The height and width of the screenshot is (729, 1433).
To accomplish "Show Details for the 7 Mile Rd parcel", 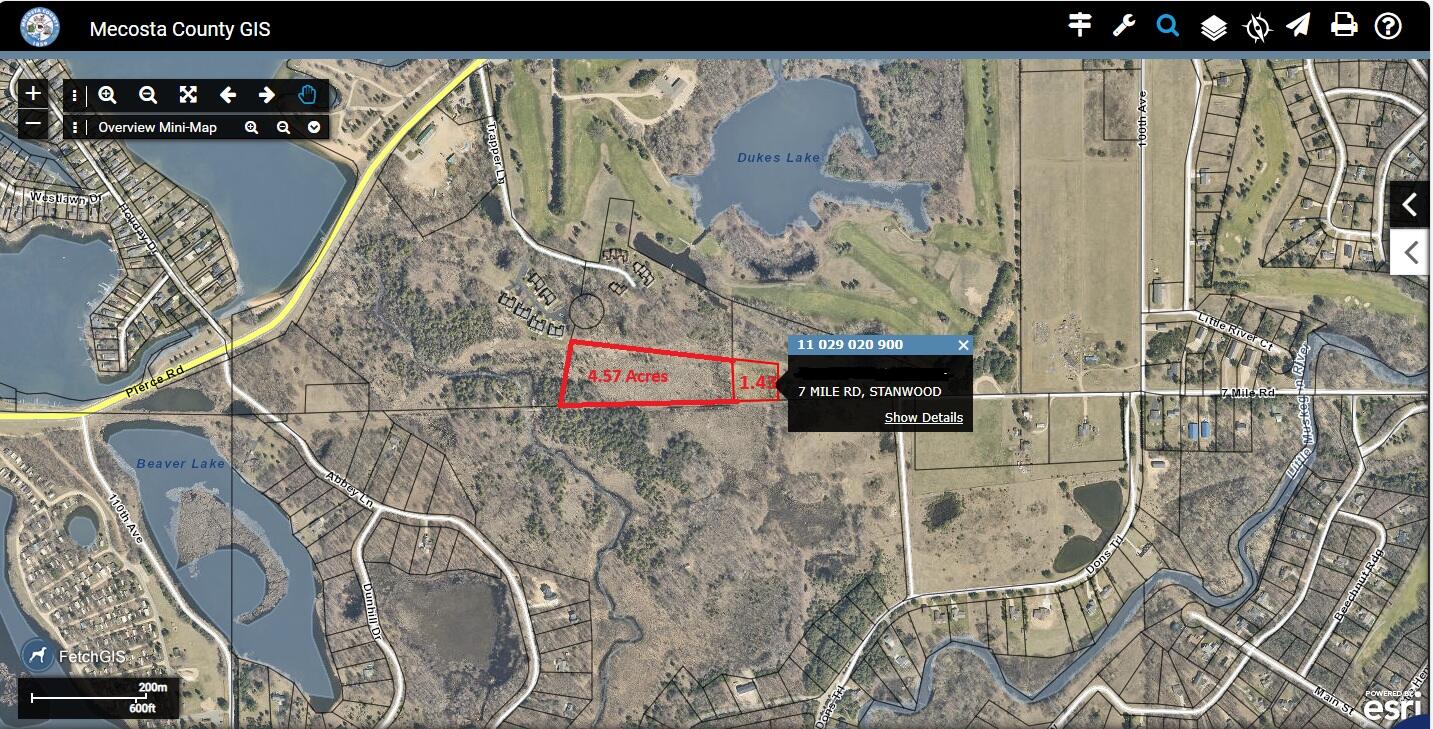I will 923,417.
